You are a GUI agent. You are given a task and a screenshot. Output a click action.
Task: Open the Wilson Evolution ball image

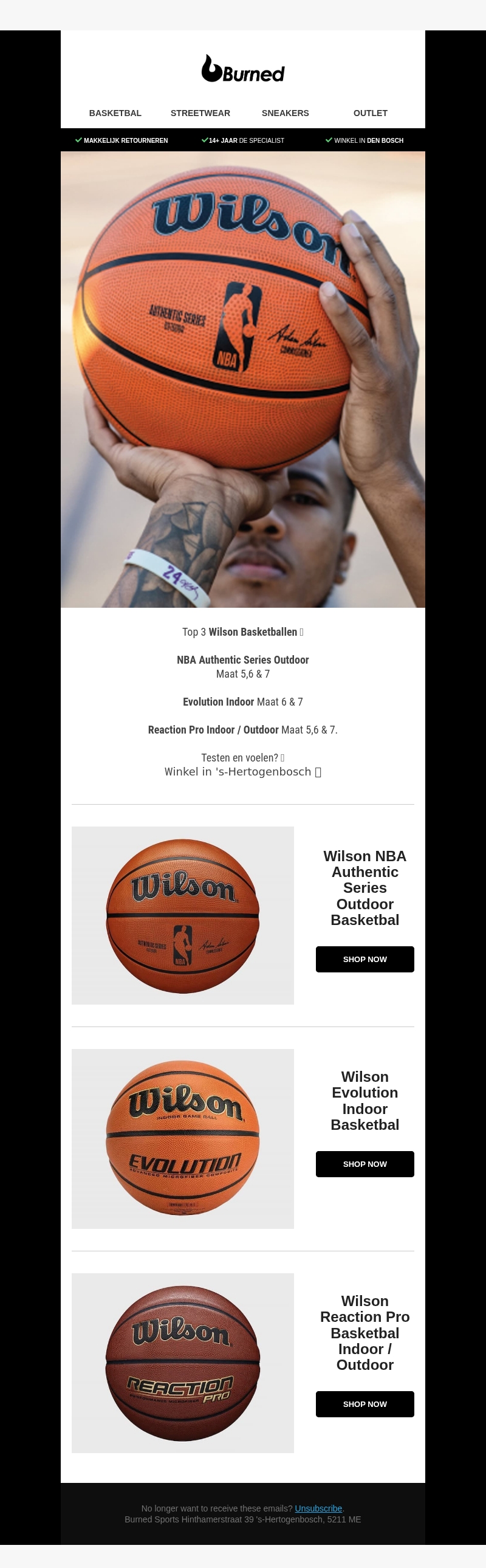182,1138
